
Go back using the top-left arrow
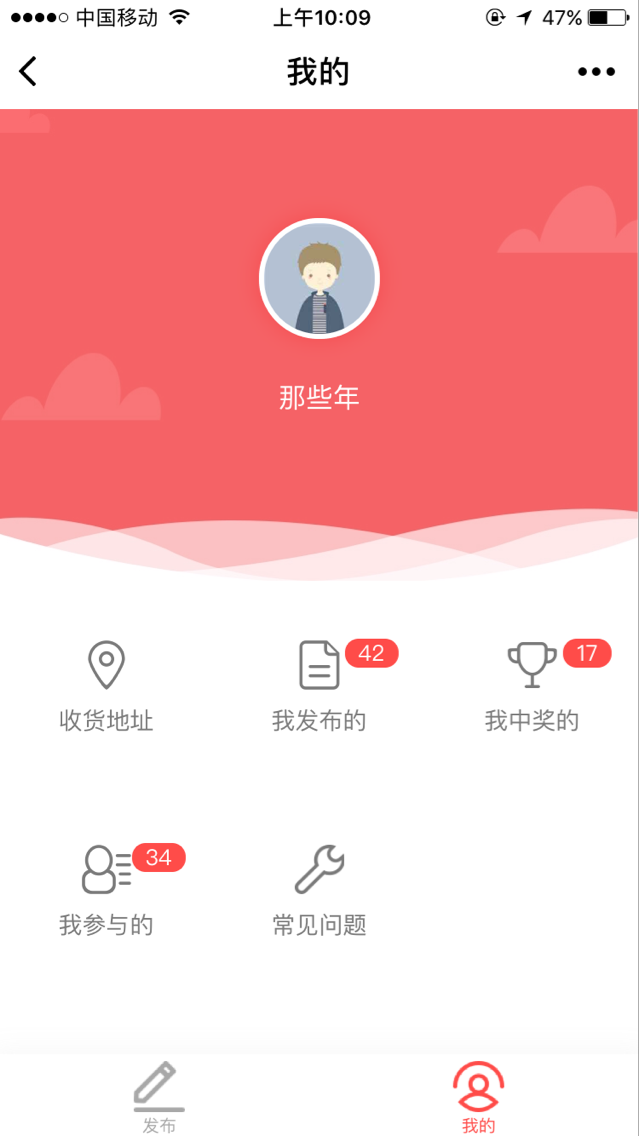coord(28,72)
